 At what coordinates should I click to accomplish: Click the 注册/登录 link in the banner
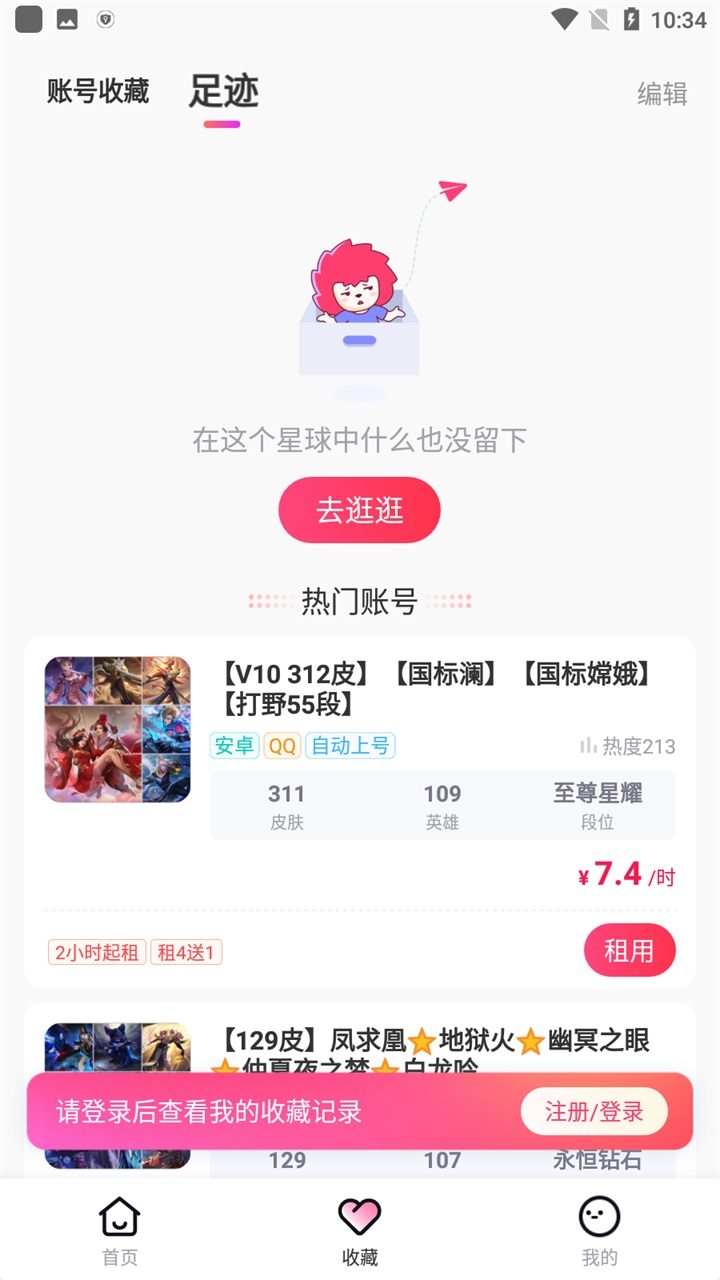click(595, 1111)
